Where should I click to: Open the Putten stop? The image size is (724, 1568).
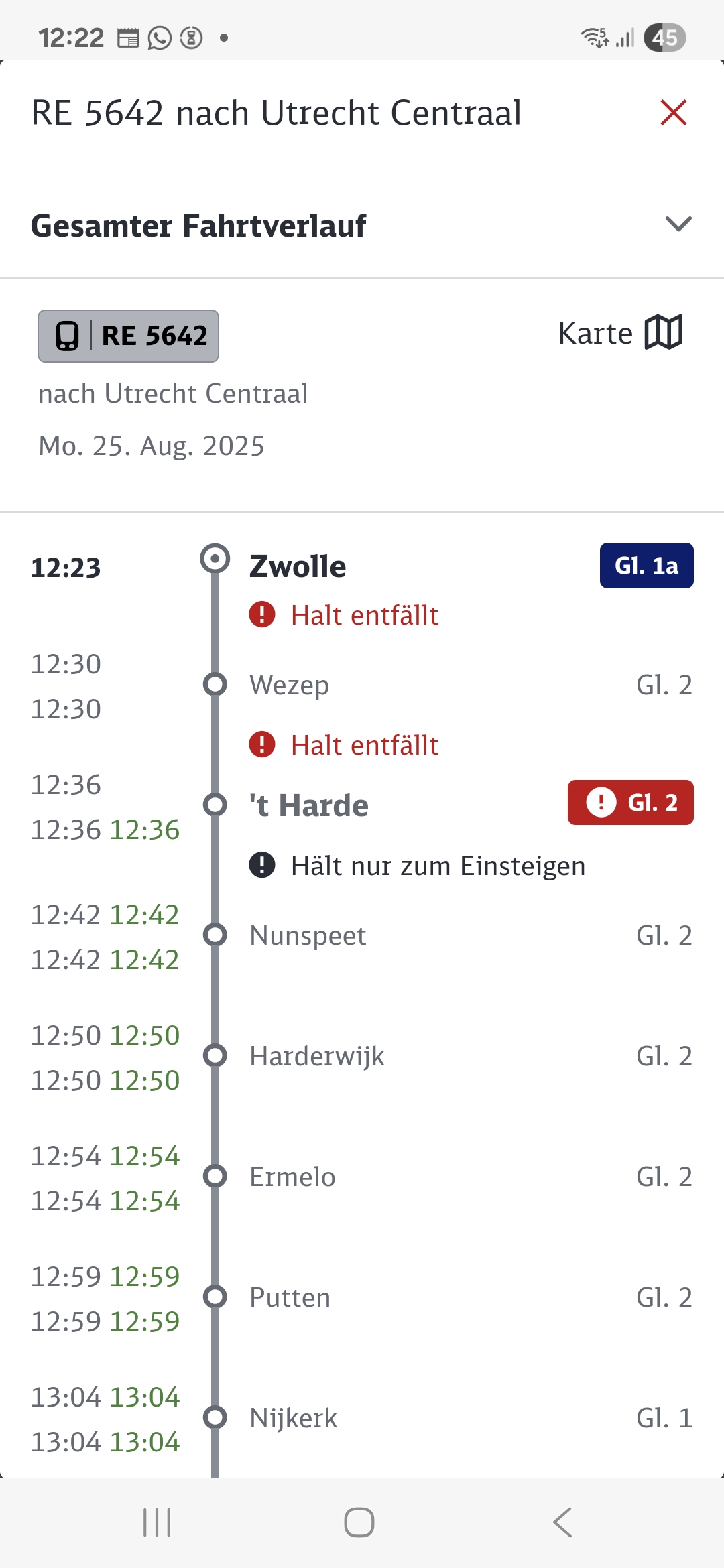click(x=290, y=1297)
